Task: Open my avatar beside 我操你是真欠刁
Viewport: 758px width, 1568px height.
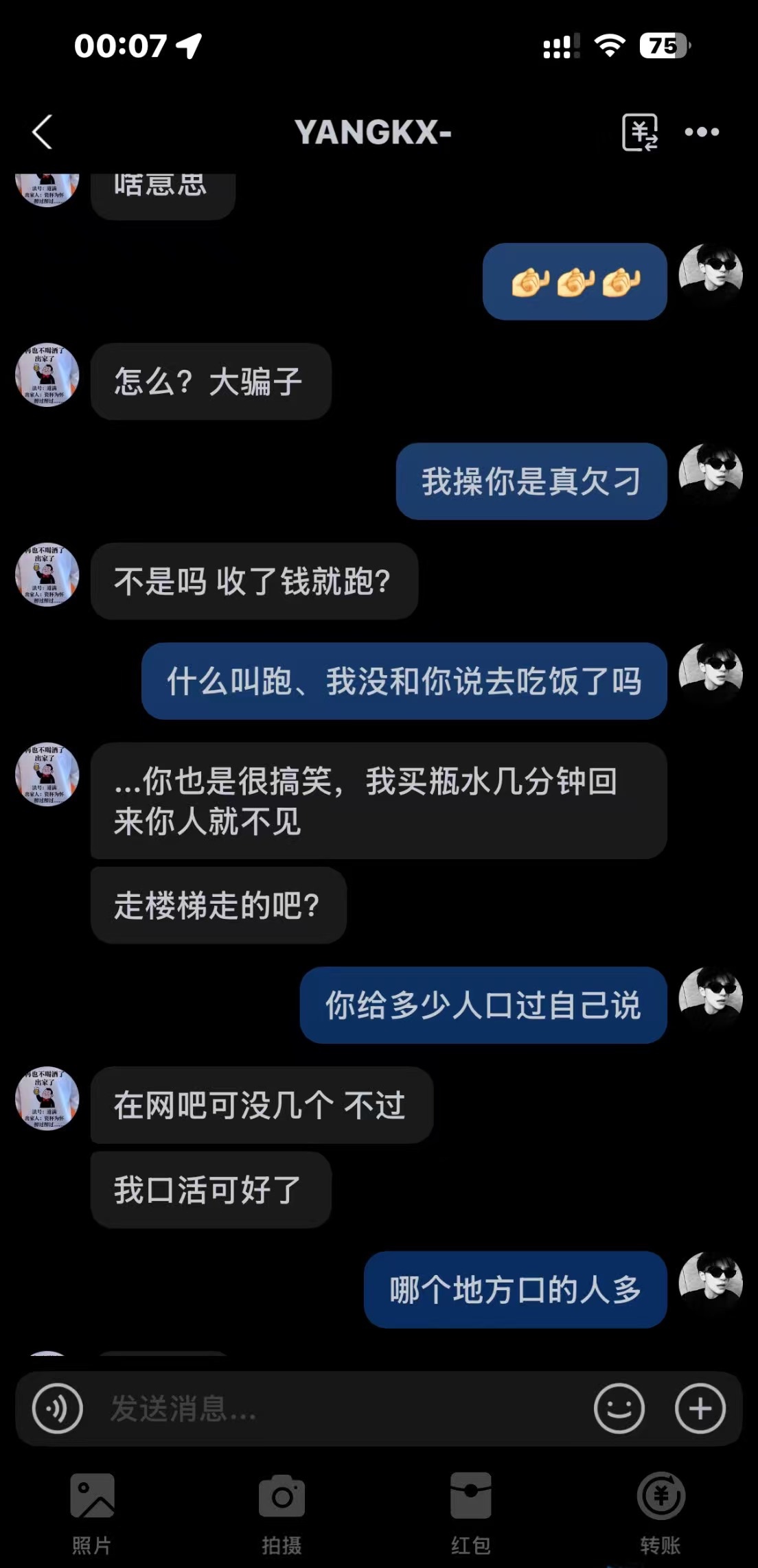Action: pyautogui.click(x=711, y=475)
